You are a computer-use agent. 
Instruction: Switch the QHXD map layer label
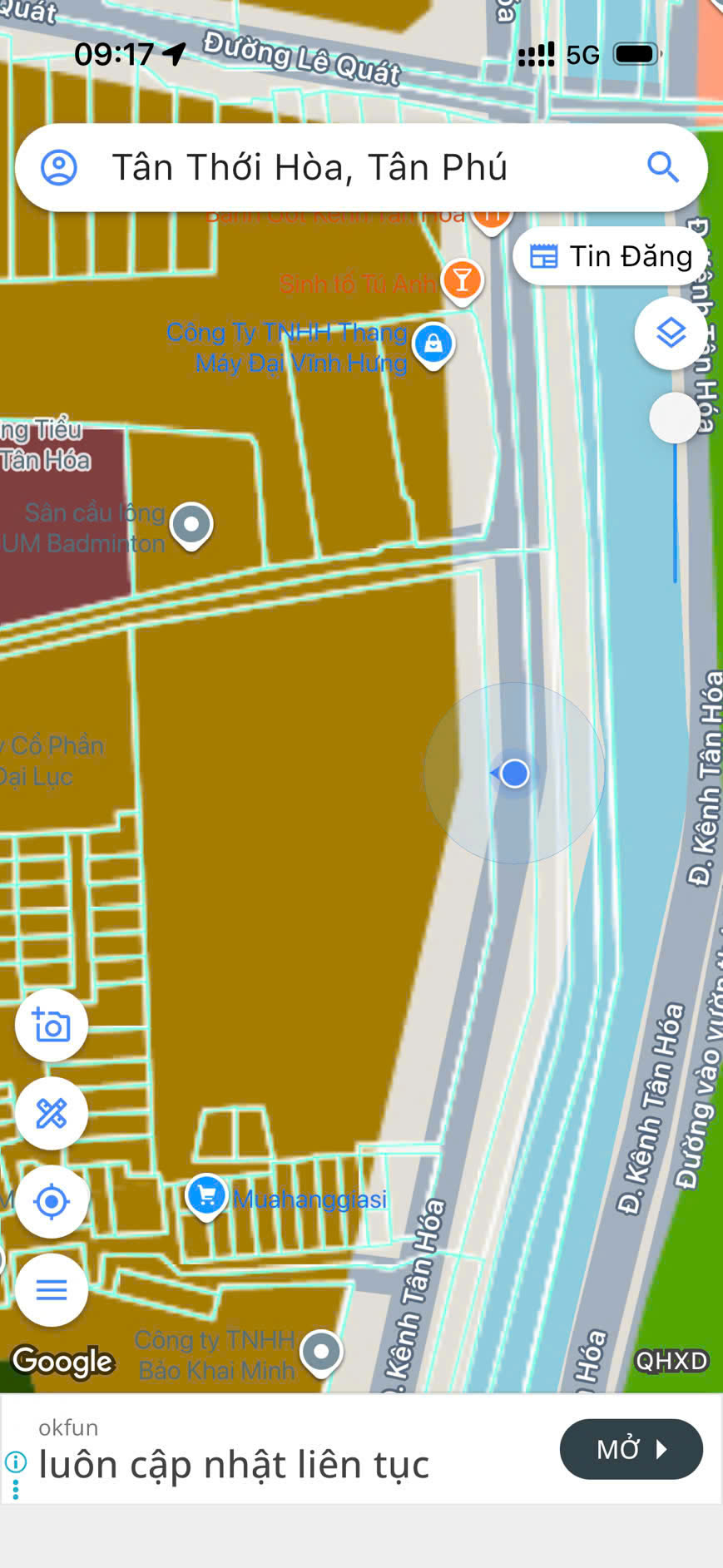[671, 1361]
